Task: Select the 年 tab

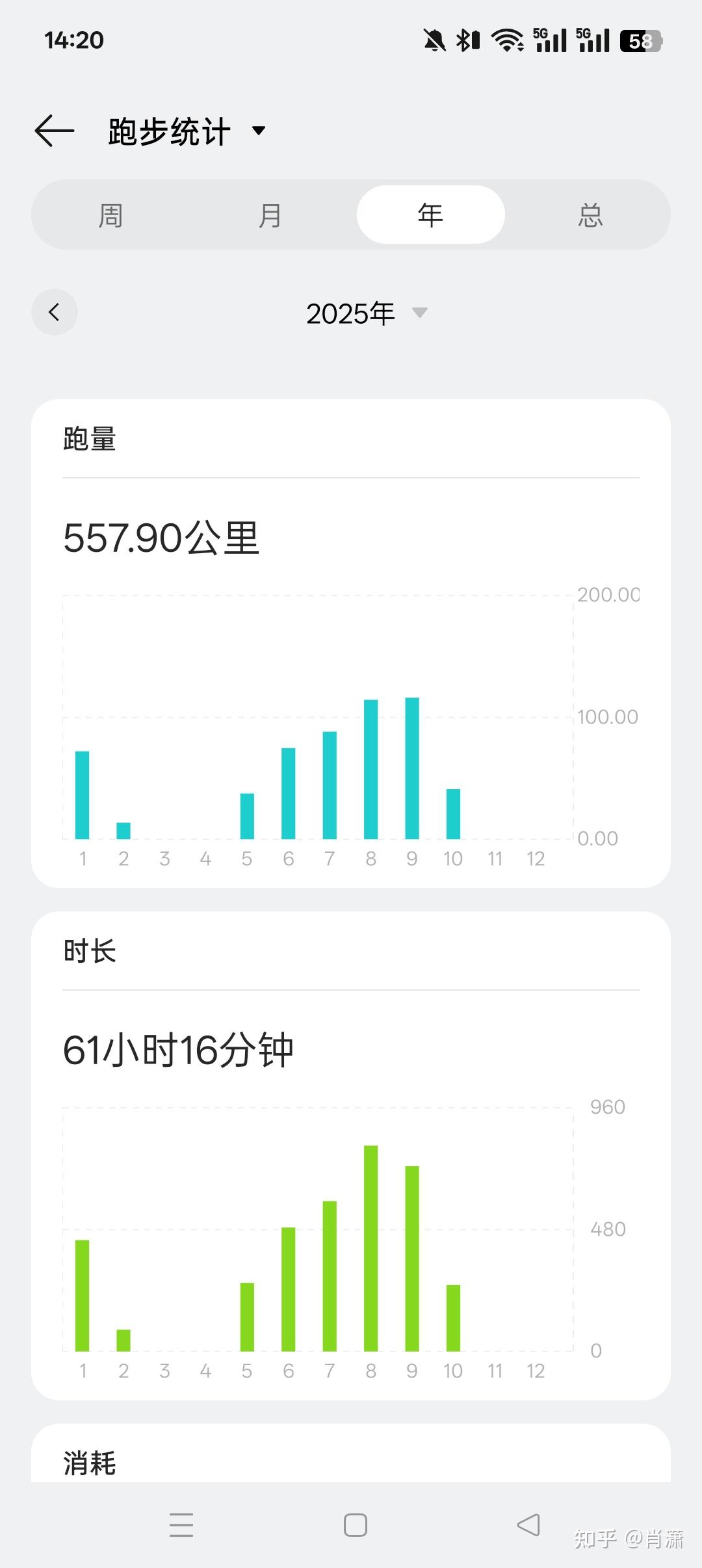Action: [x=430, y=215]
